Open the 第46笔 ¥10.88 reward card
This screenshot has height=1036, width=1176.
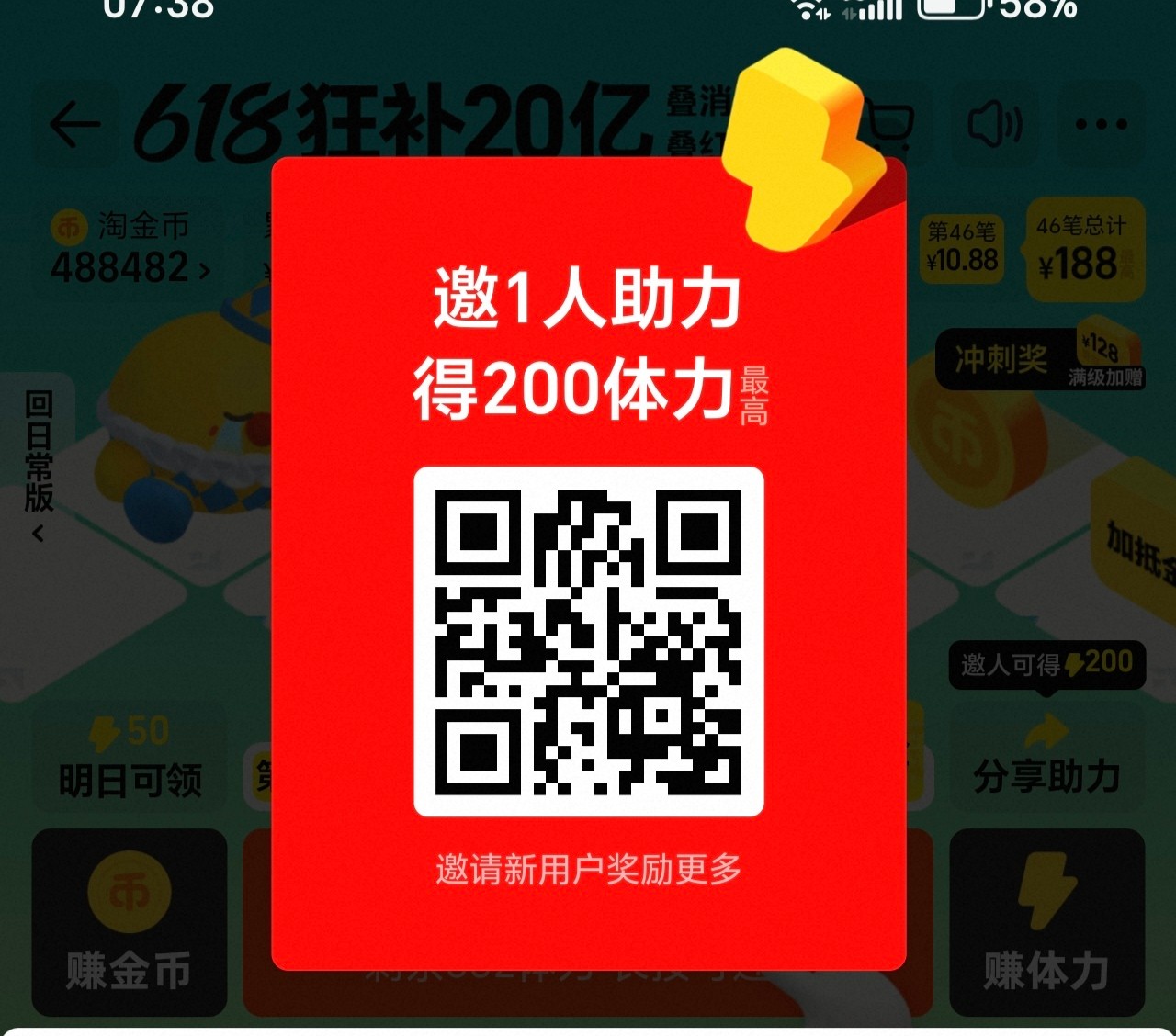[962, 248]
